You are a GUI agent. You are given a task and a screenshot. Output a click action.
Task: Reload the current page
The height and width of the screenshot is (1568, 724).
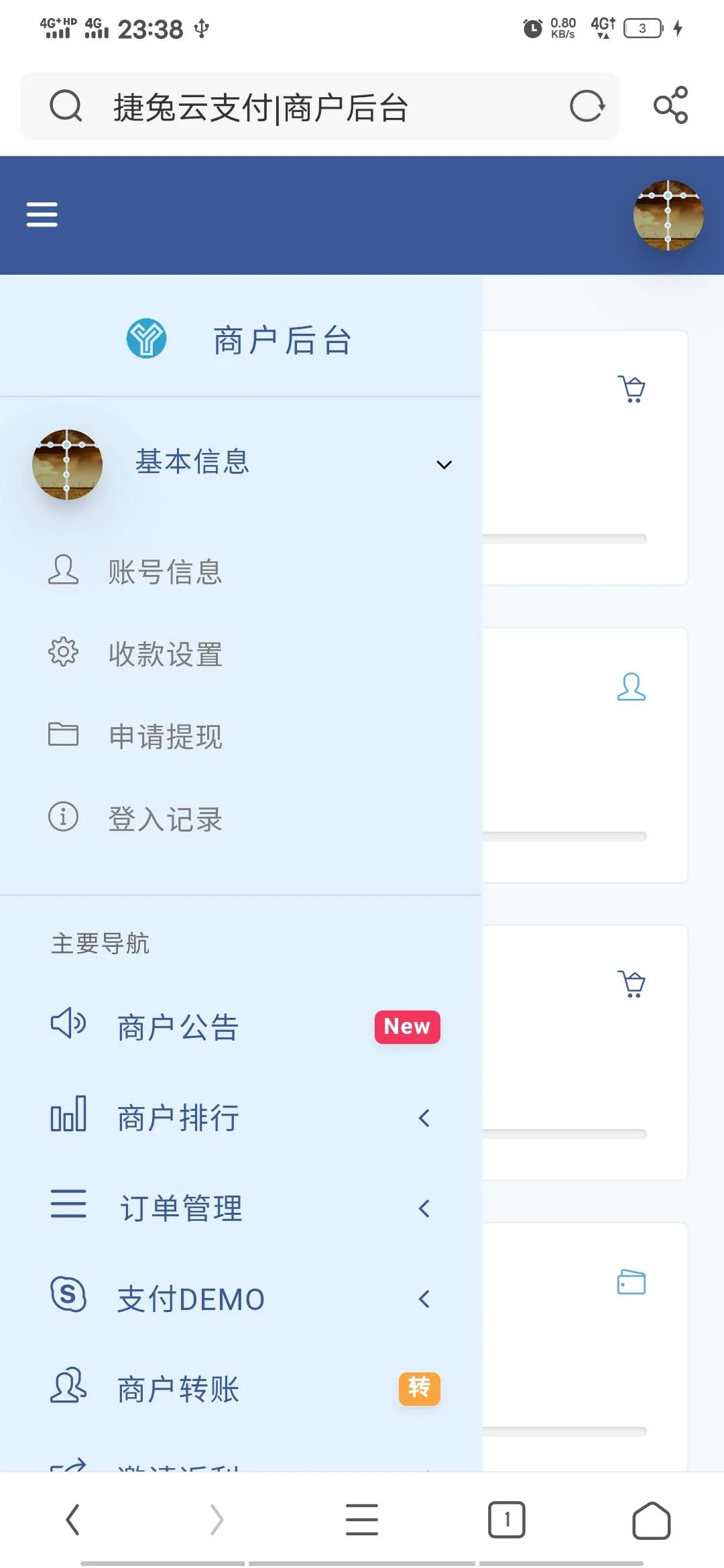[x=587, y=107]
